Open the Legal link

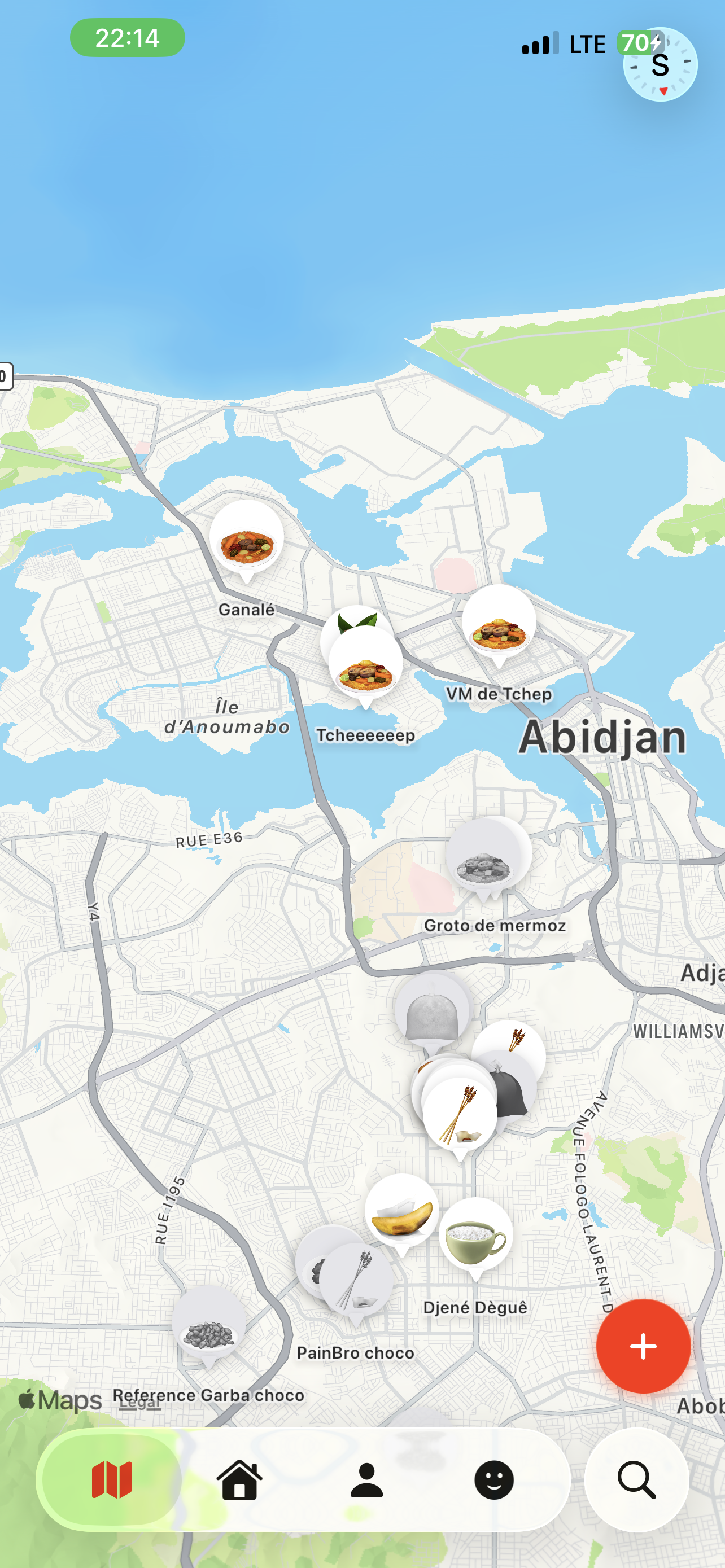pos(140,1403)
